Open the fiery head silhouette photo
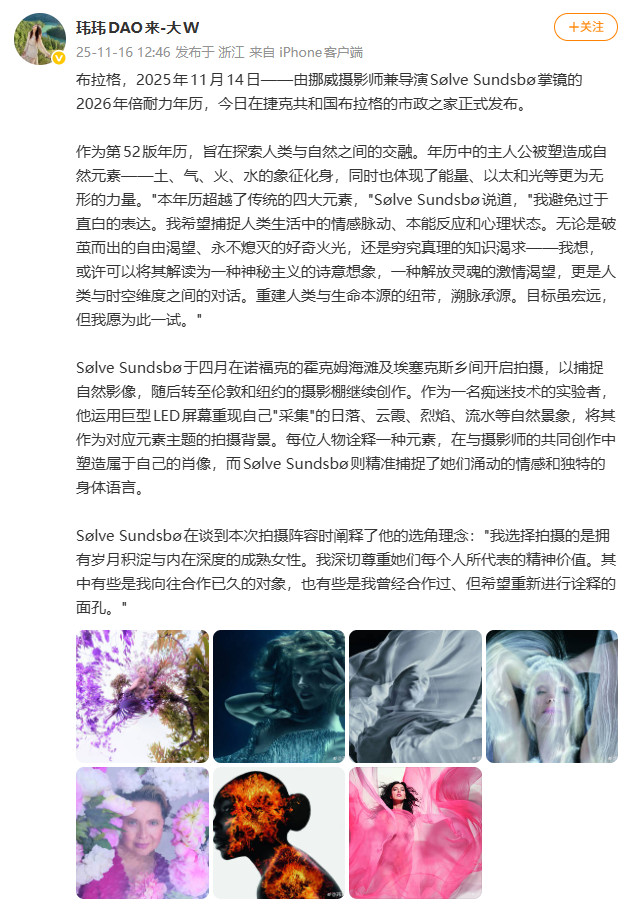Screen dimensions: 634x913 coord(278,832)
